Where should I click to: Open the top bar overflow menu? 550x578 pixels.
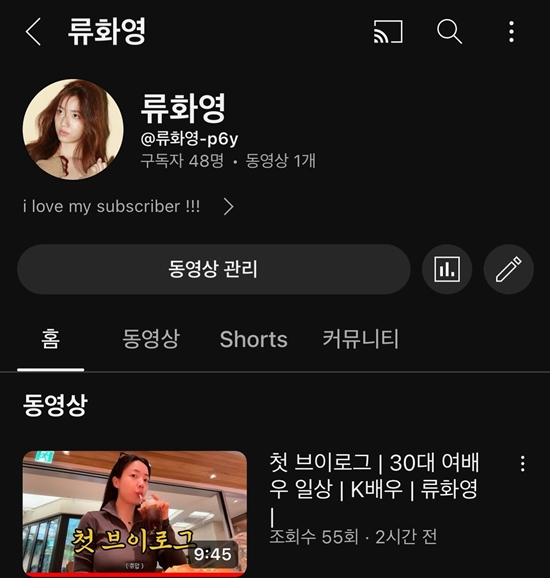coord(511,32)
